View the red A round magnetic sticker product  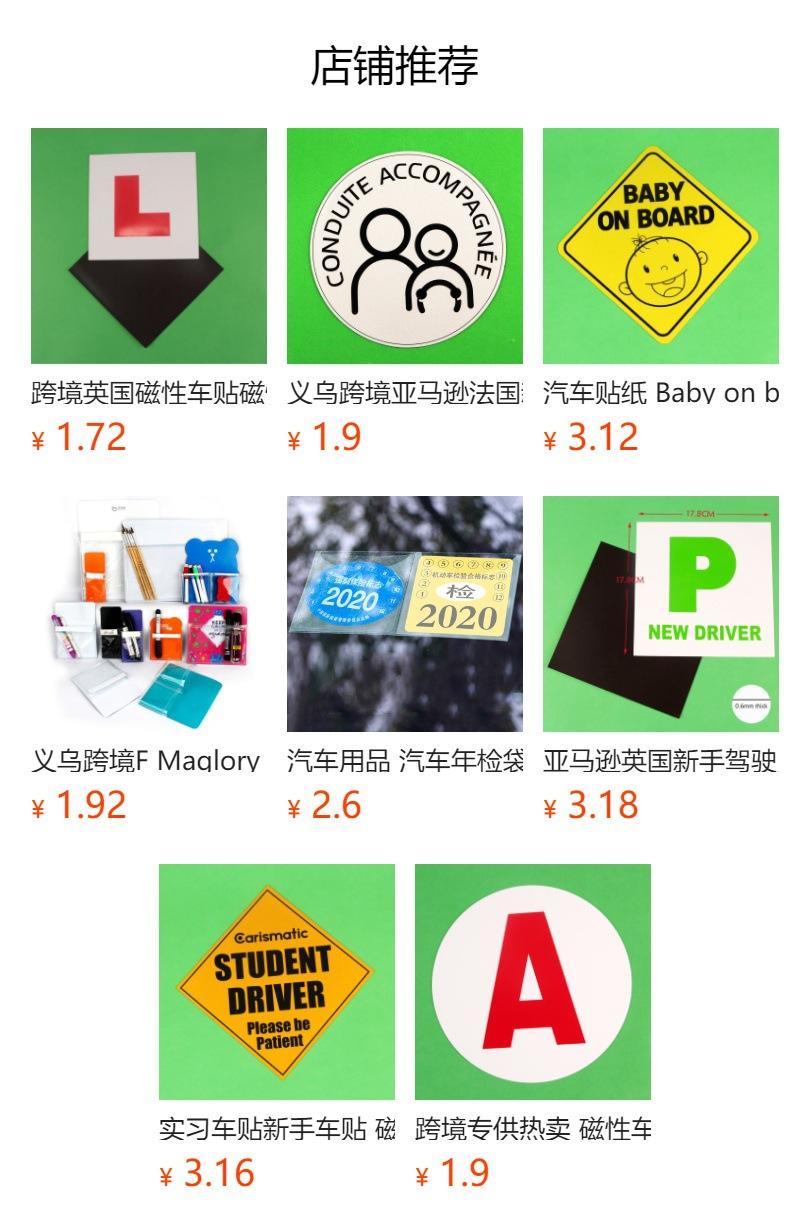[x=533, y=982]
